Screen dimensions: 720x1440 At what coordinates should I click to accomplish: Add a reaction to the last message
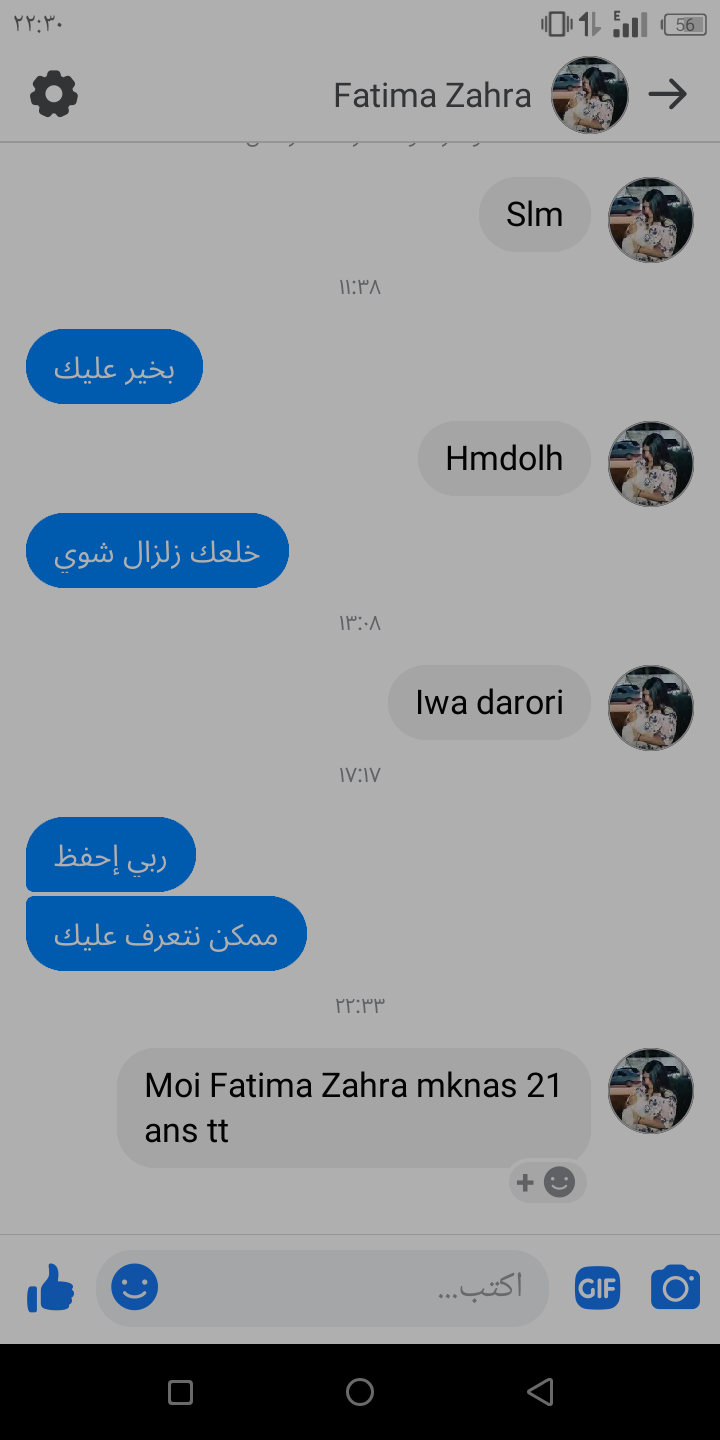pos(546,1183)
